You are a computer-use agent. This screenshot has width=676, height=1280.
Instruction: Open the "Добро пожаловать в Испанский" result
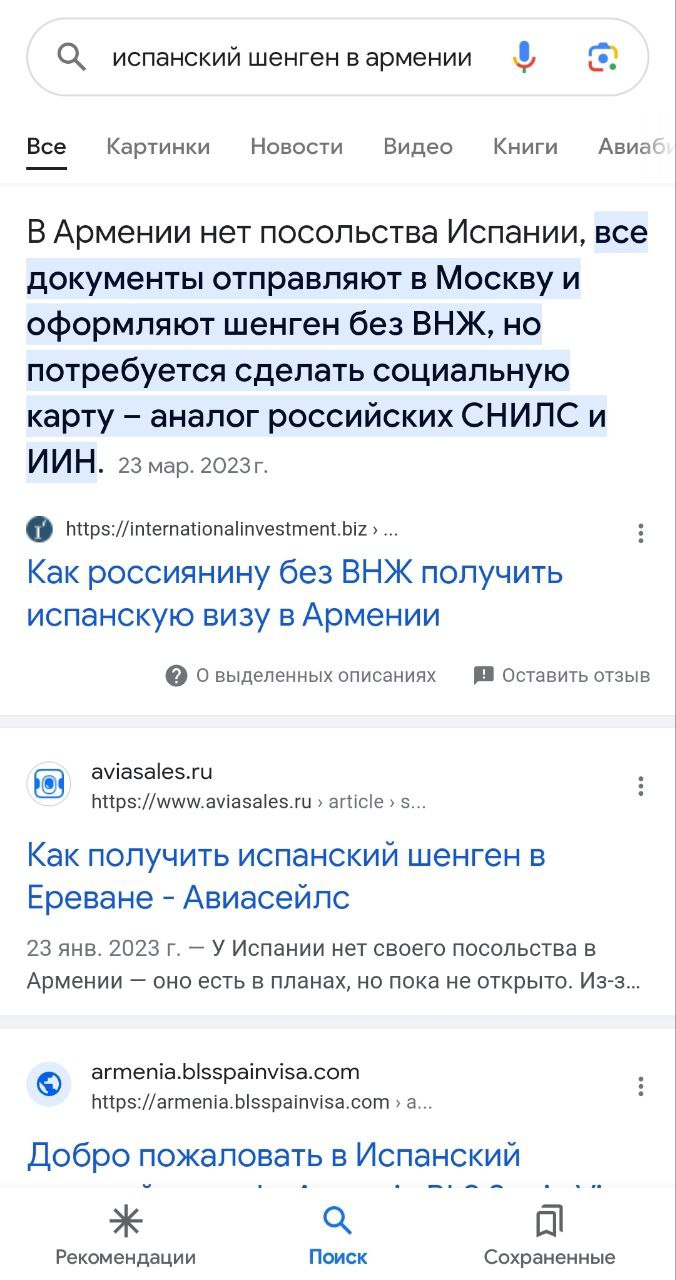[x=274, y=1156]
